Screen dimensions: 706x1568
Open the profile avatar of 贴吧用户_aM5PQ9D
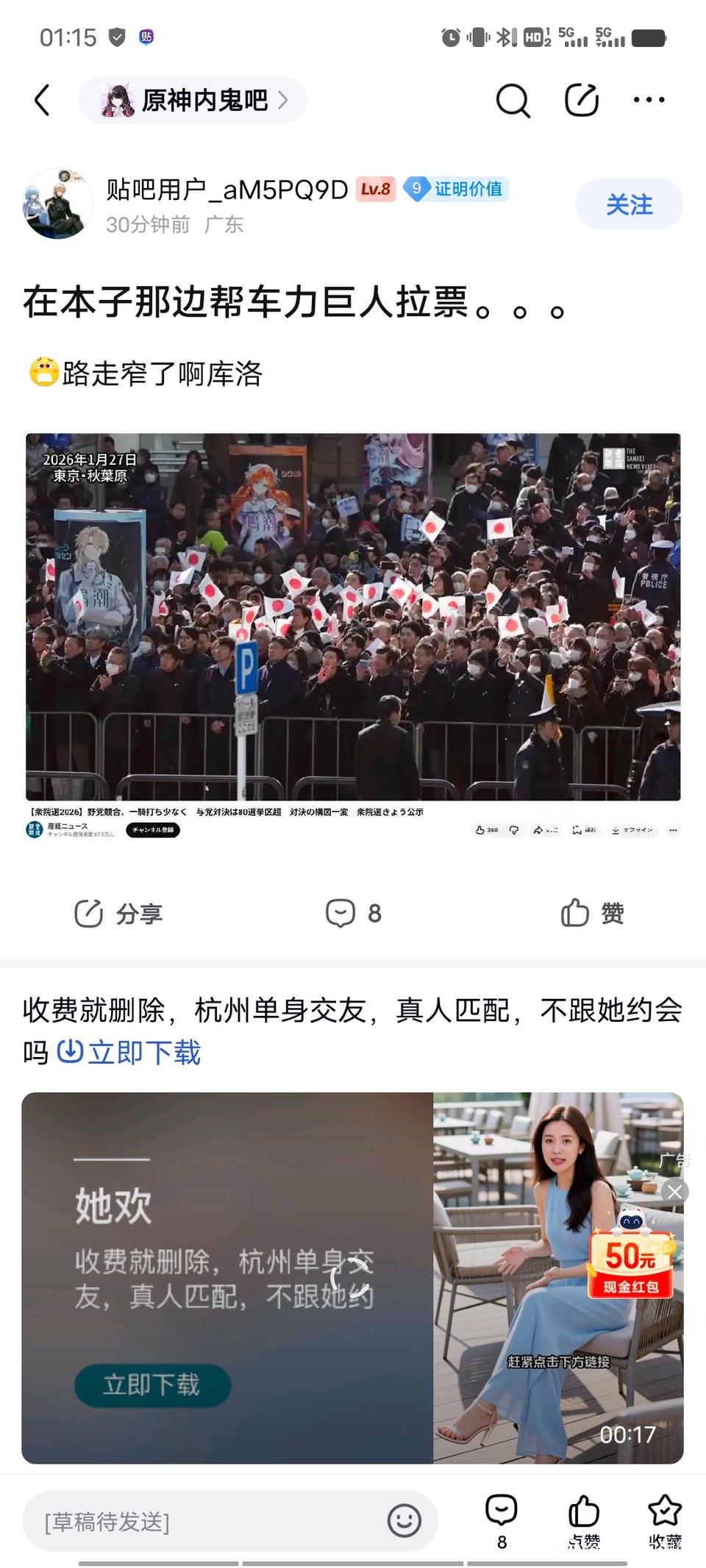pos(57,204)
